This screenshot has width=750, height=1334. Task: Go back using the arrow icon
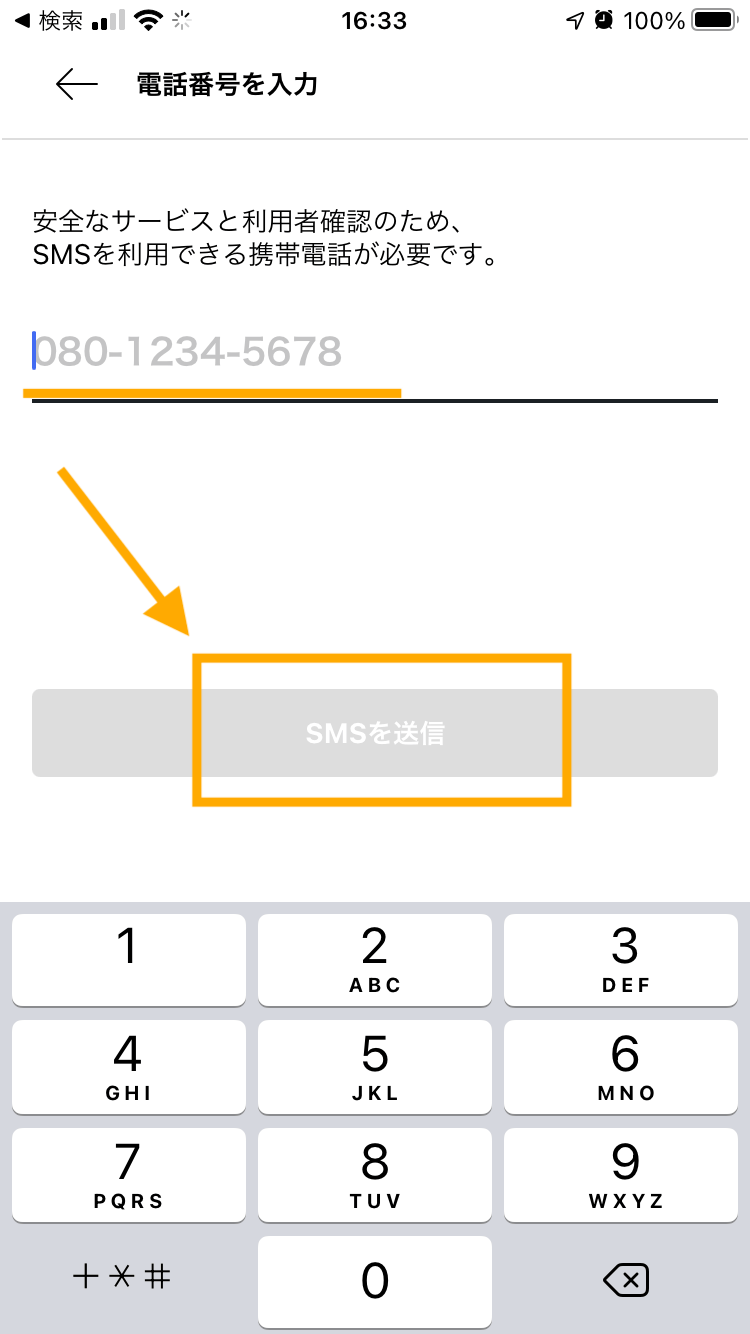point(77,85)
